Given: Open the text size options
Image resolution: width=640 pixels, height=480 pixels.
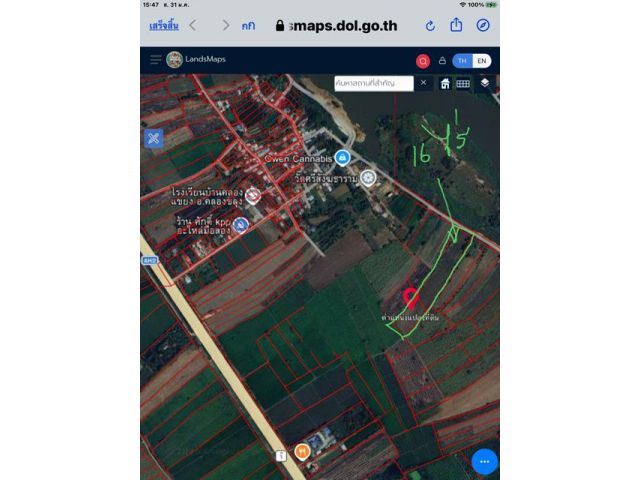Looking at the screenshot, I should point(247,27).
